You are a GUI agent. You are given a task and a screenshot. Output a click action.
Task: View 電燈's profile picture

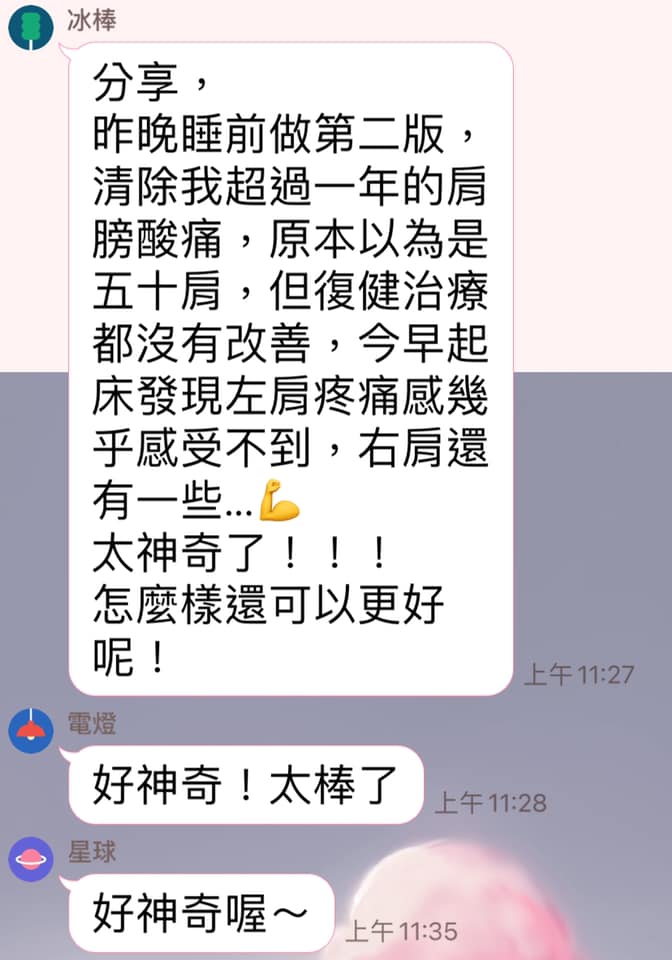[x=31, y=731]
